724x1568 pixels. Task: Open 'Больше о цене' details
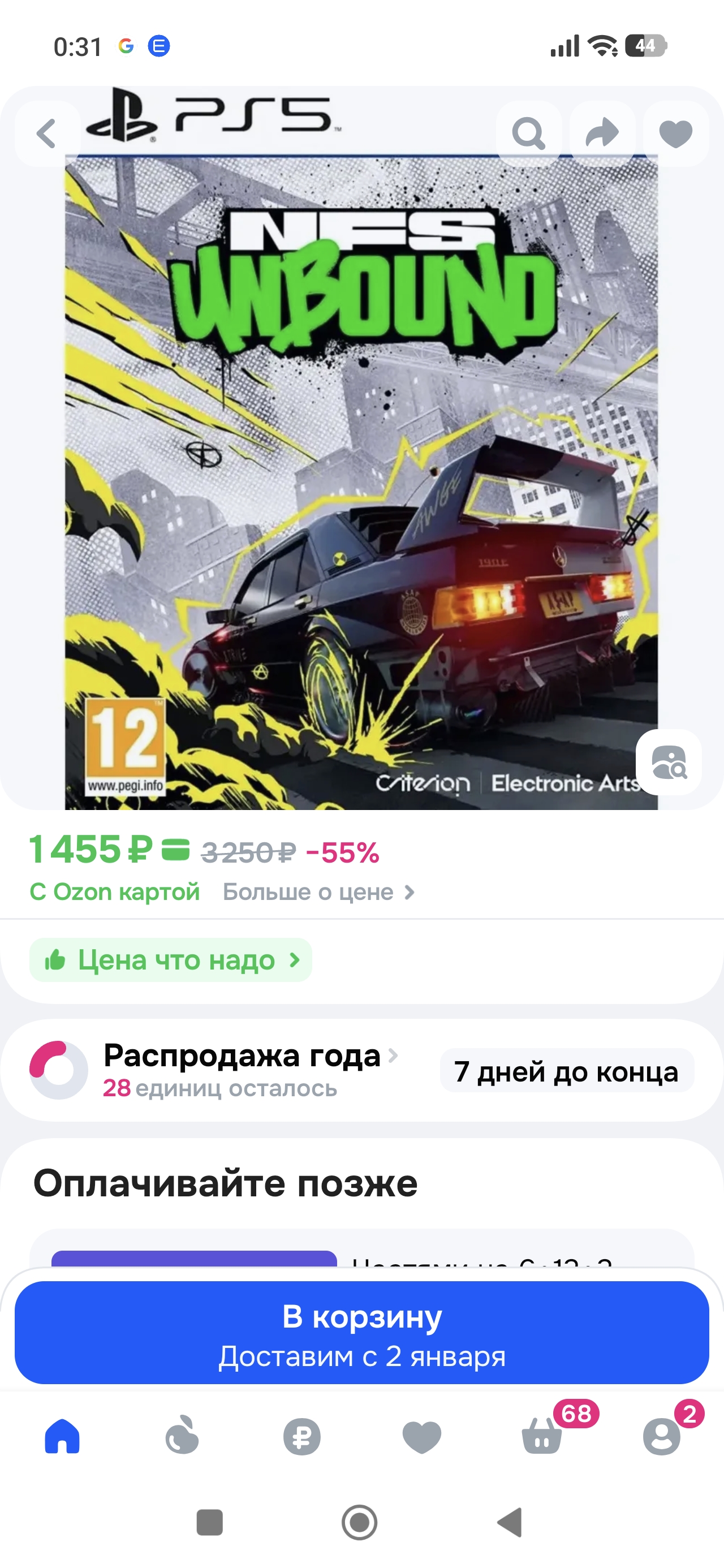tap(318, 893)
